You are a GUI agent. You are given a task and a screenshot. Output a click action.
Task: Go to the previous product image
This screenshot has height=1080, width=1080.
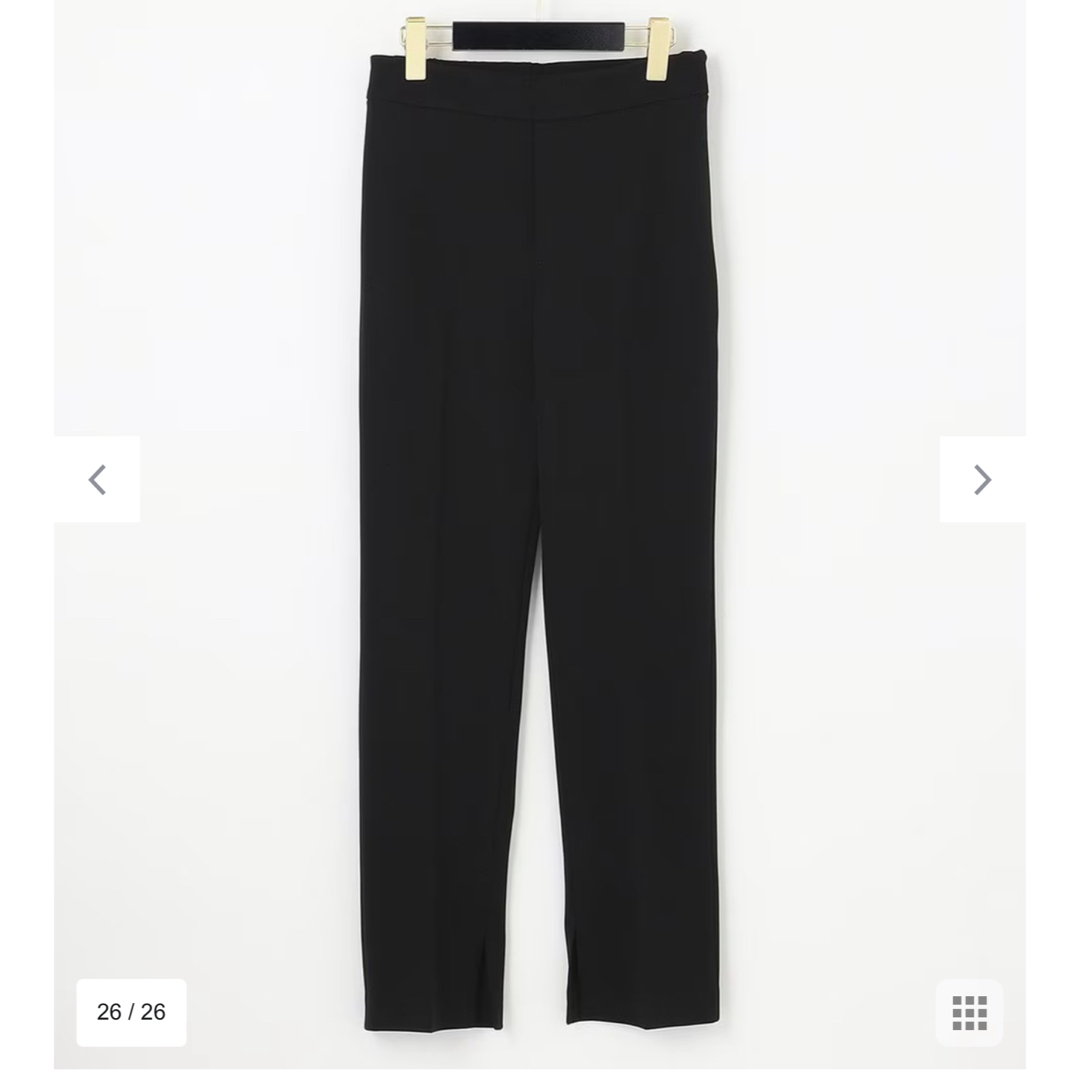97,479
